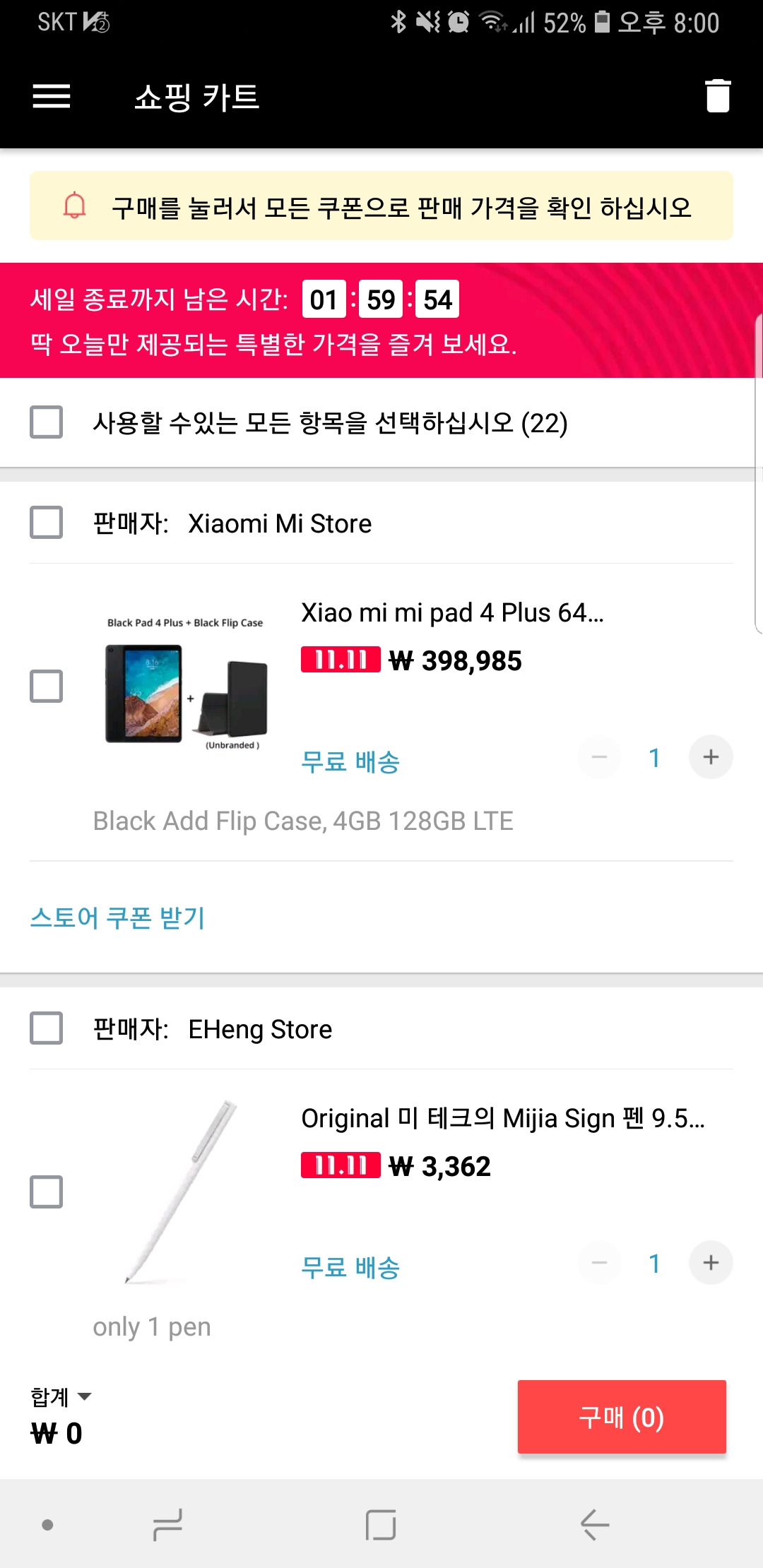Expand the 합계 total dropdown
Image resolution: width=763 pixels, height=1568 pixels.
coord(61,1396)
